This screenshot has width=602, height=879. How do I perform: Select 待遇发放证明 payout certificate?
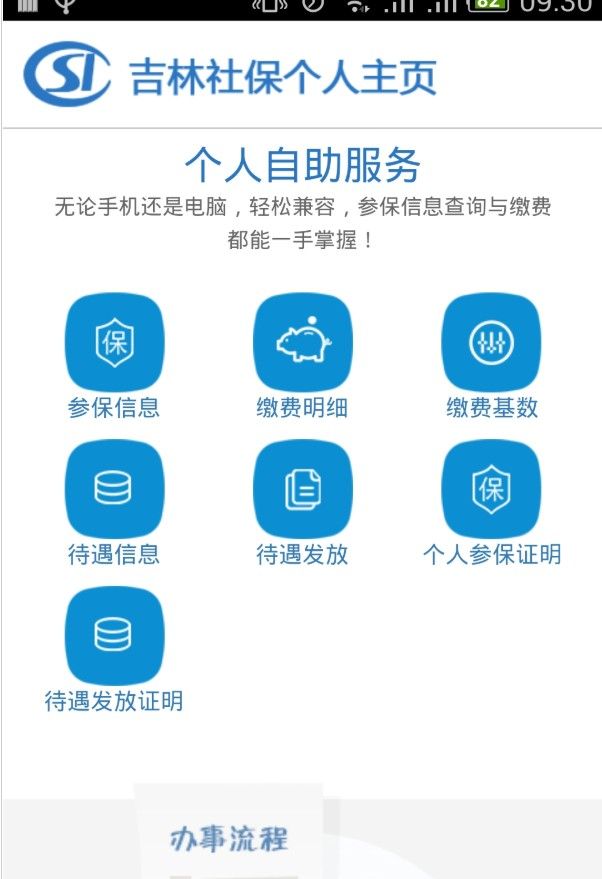[113, 636]
